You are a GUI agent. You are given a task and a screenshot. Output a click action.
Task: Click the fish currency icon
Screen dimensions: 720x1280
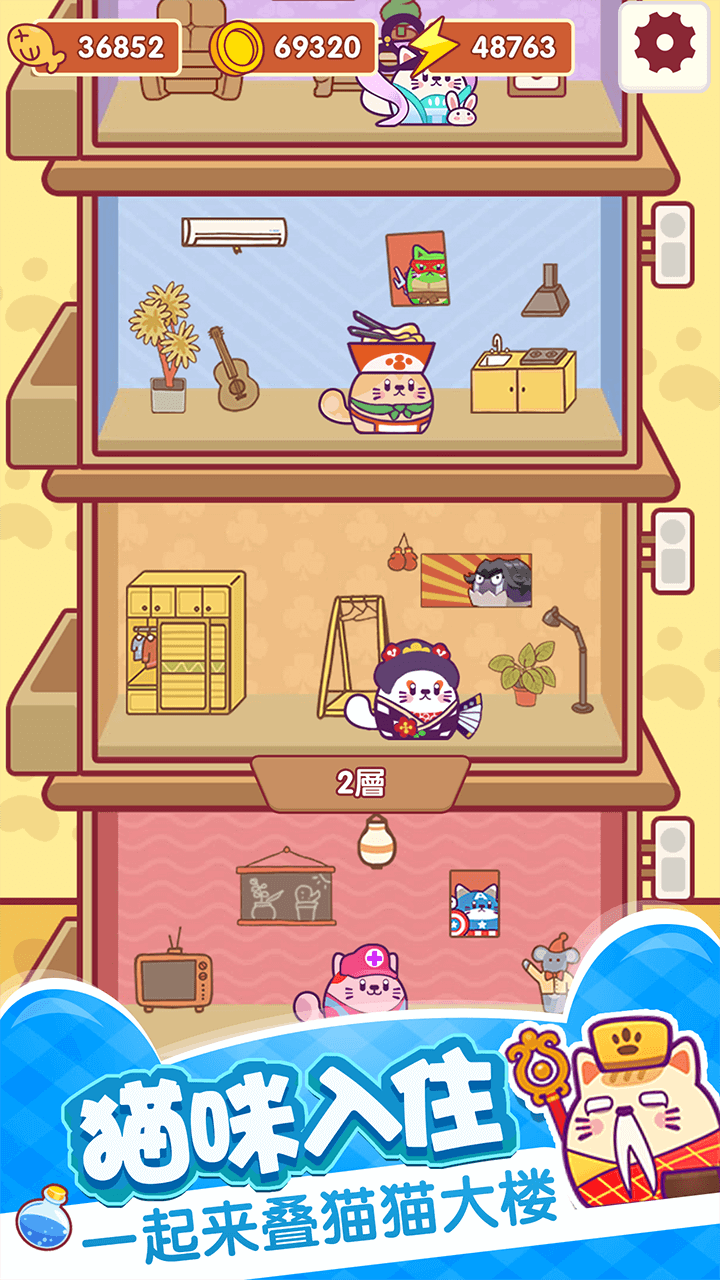coord(35,43)
